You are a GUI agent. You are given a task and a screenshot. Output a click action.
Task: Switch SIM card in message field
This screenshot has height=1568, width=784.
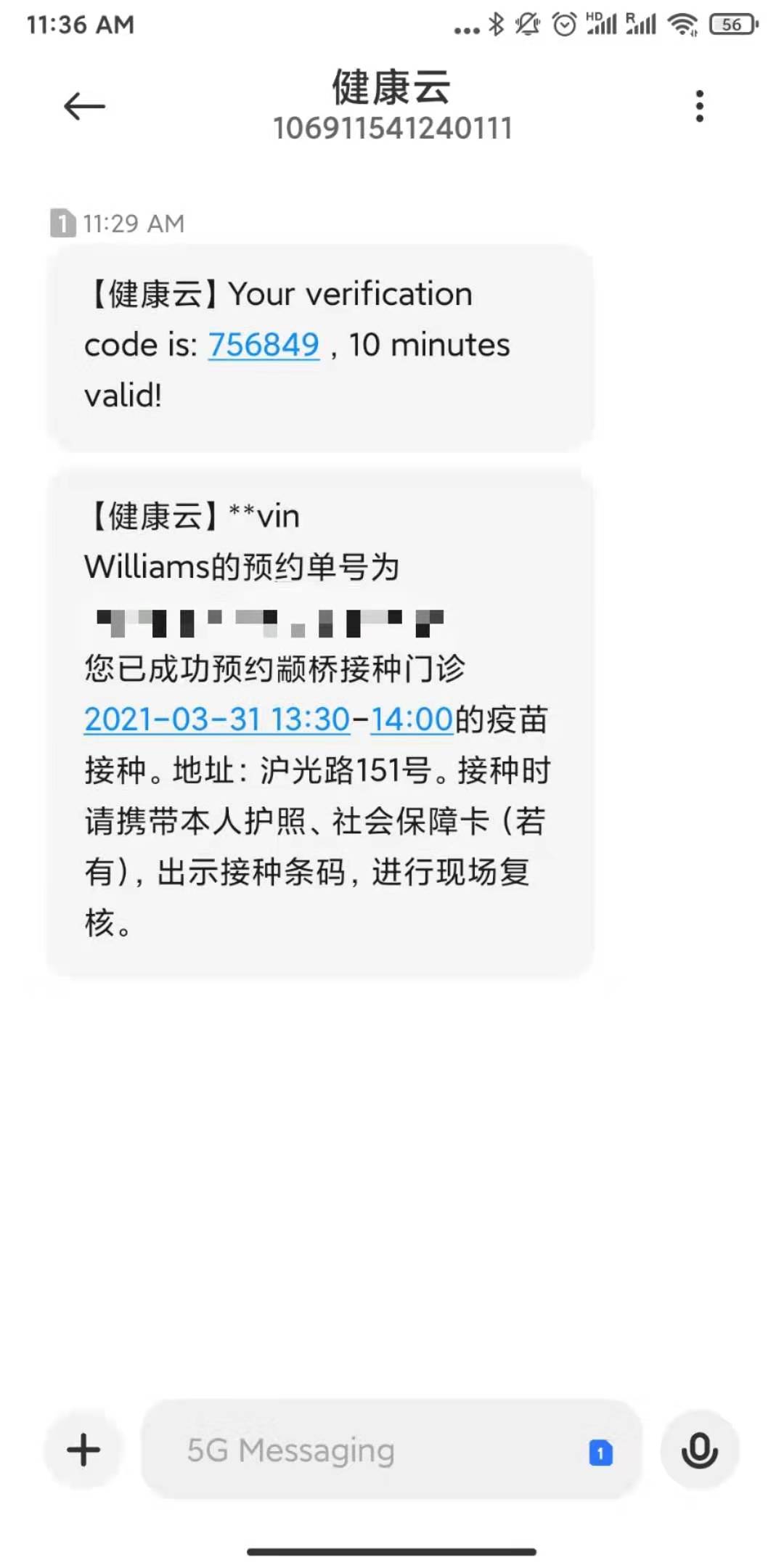[600, 1452]
